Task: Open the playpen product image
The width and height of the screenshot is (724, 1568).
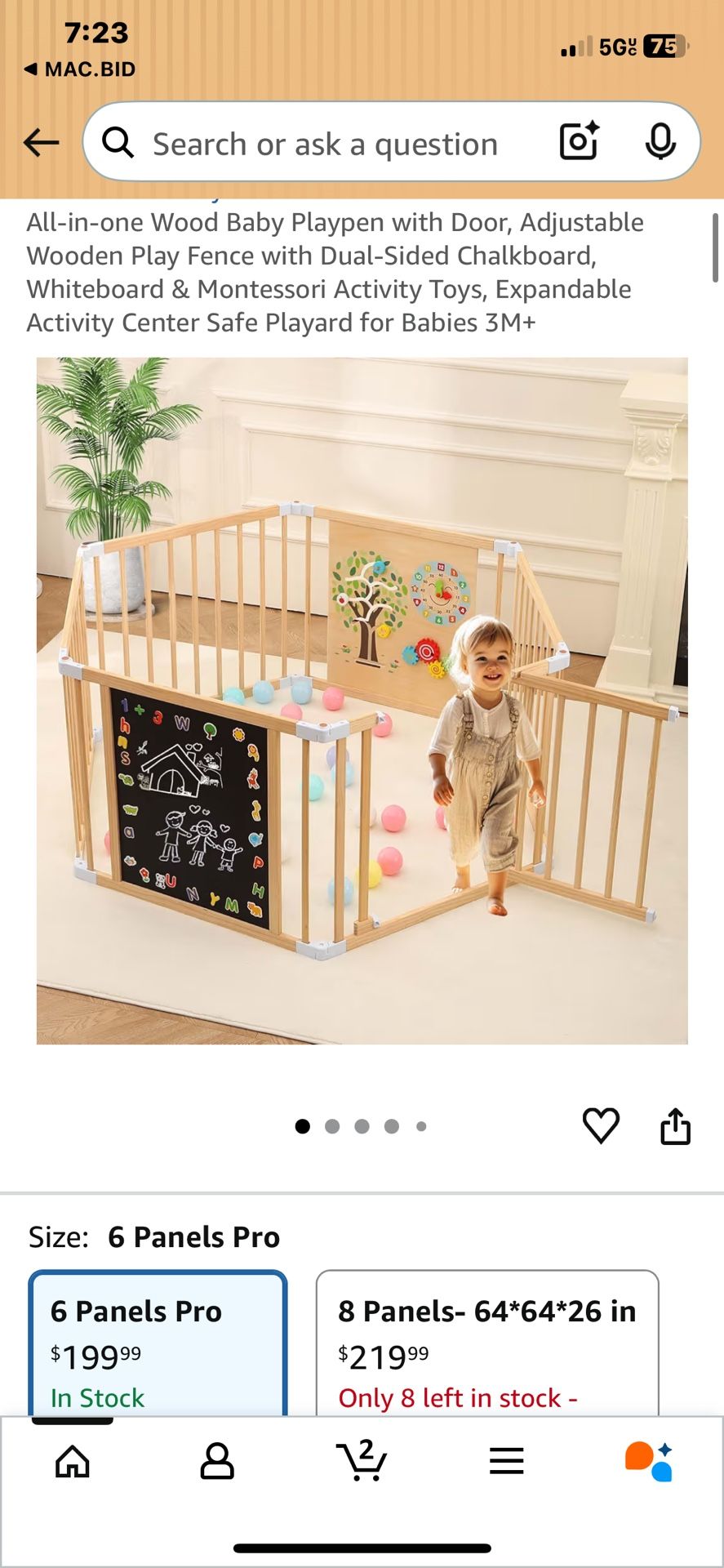Action: pyautogui.click(x=362, y=701)
